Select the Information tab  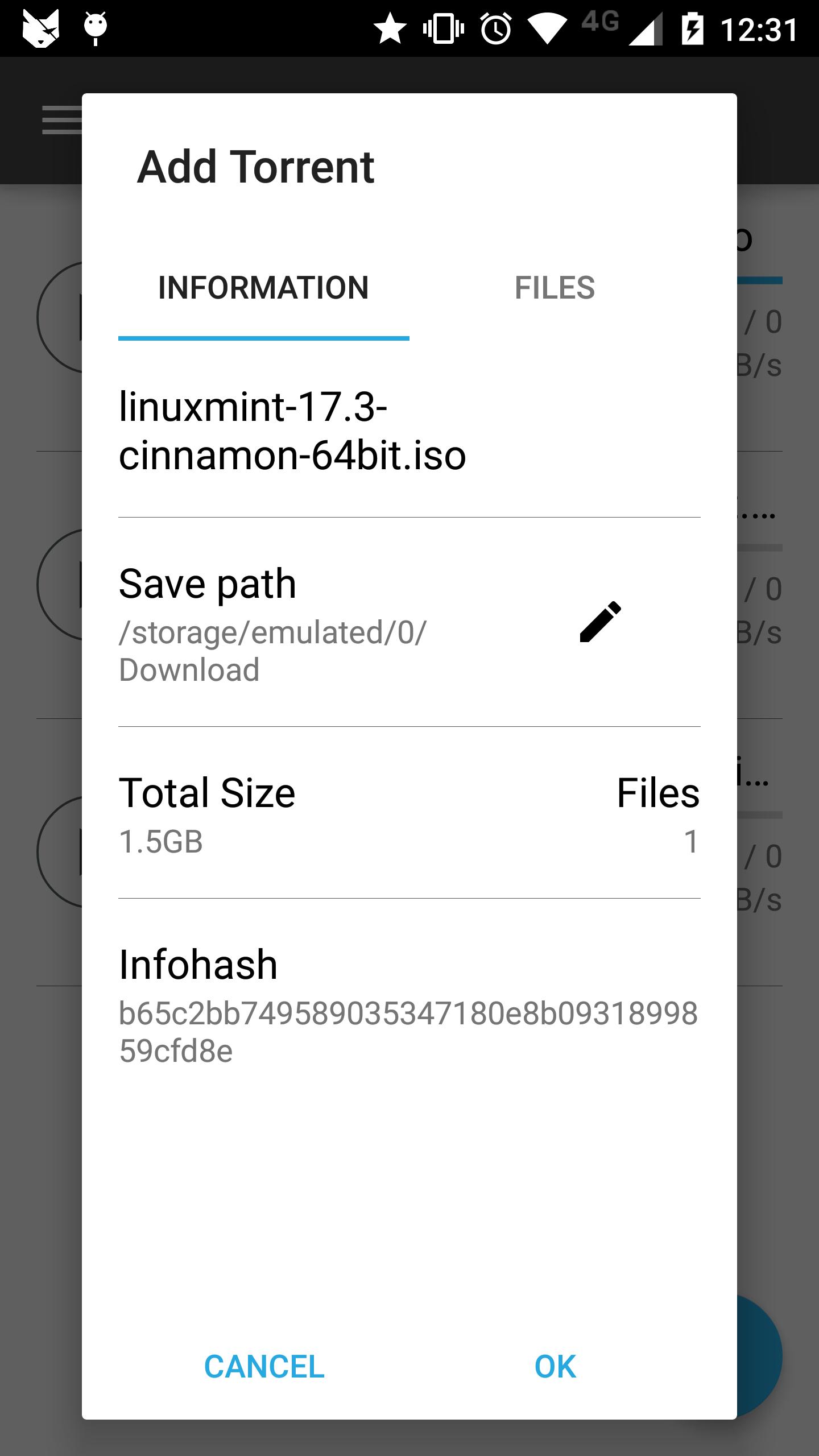(263, 288)
